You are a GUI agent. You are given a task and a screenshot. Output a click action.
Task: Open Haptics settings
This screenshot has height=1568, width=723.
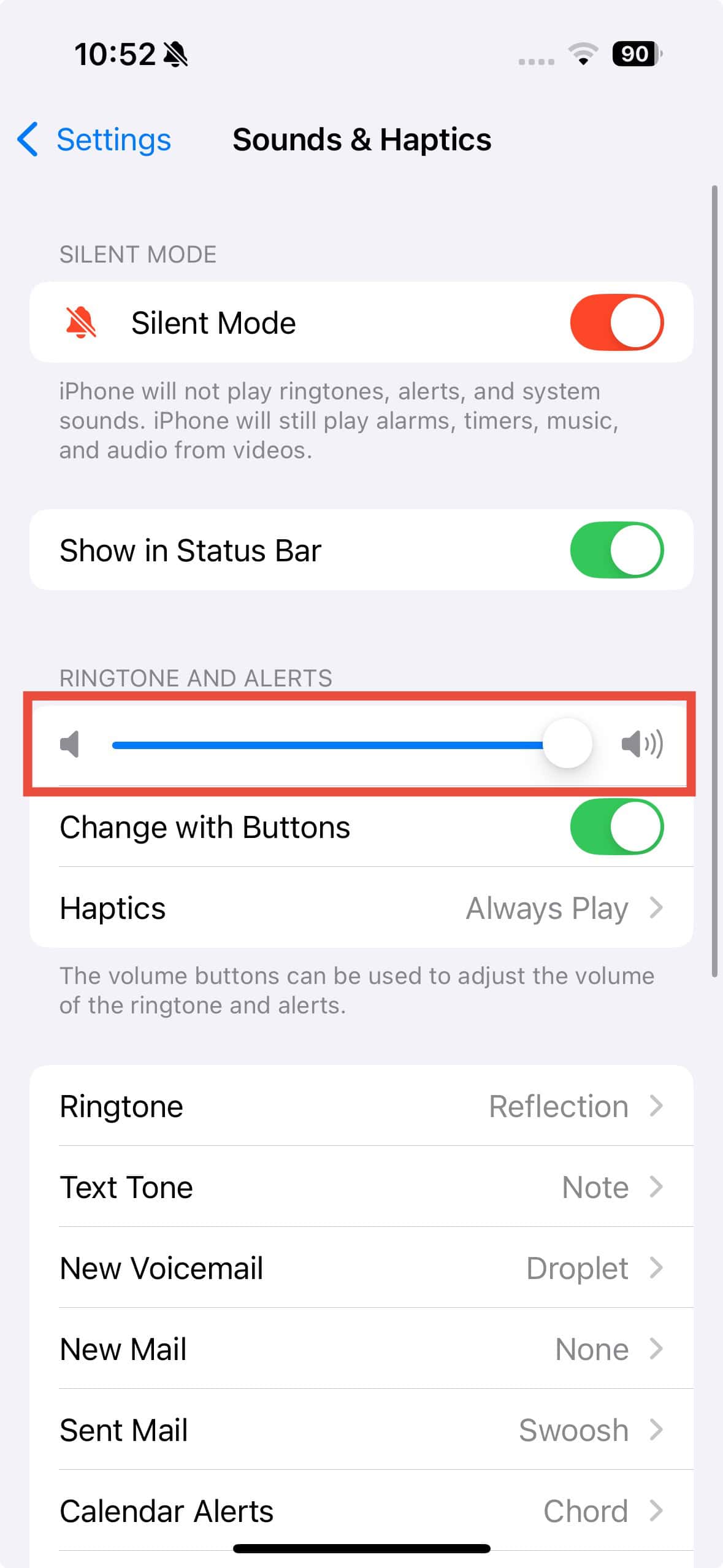coord(361,908)
